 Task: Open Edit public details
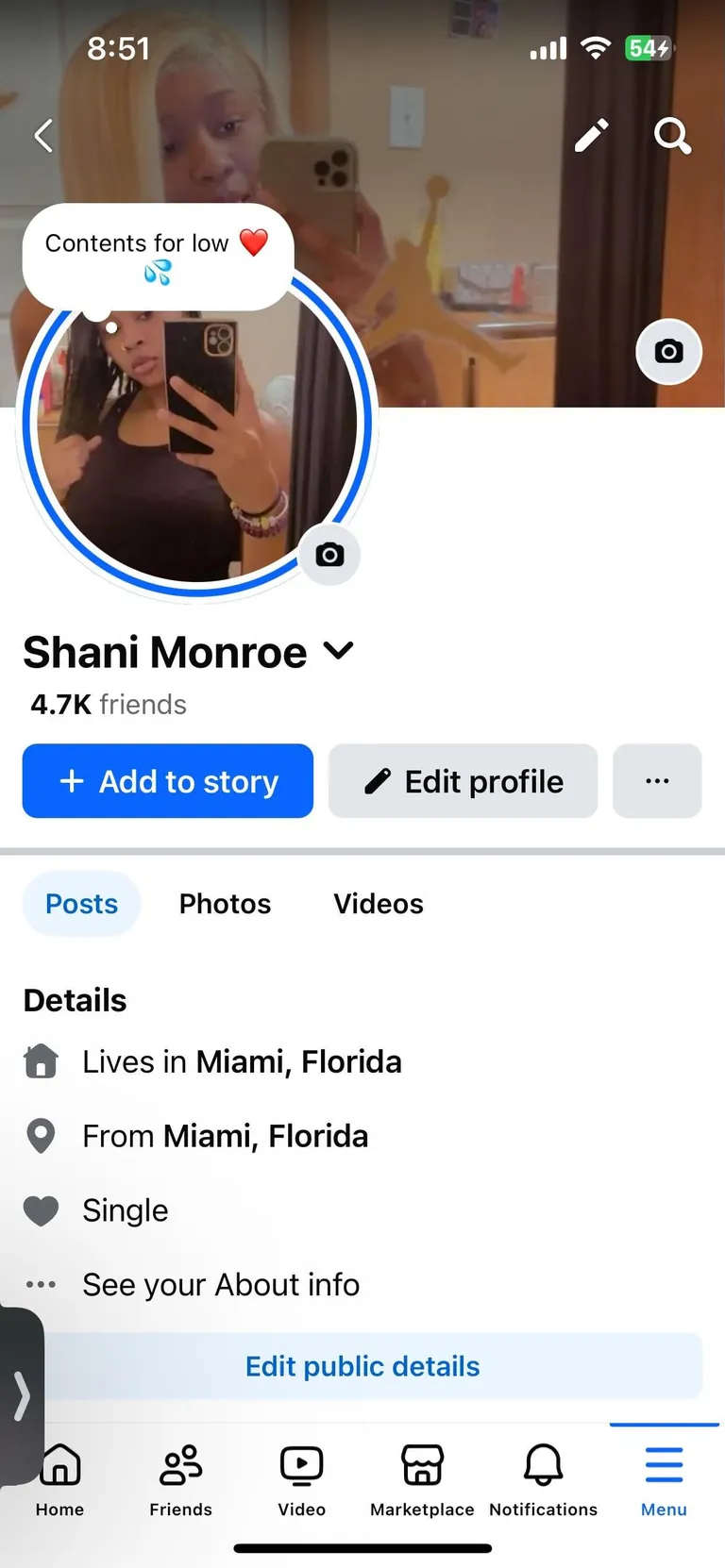[362, 1365]
